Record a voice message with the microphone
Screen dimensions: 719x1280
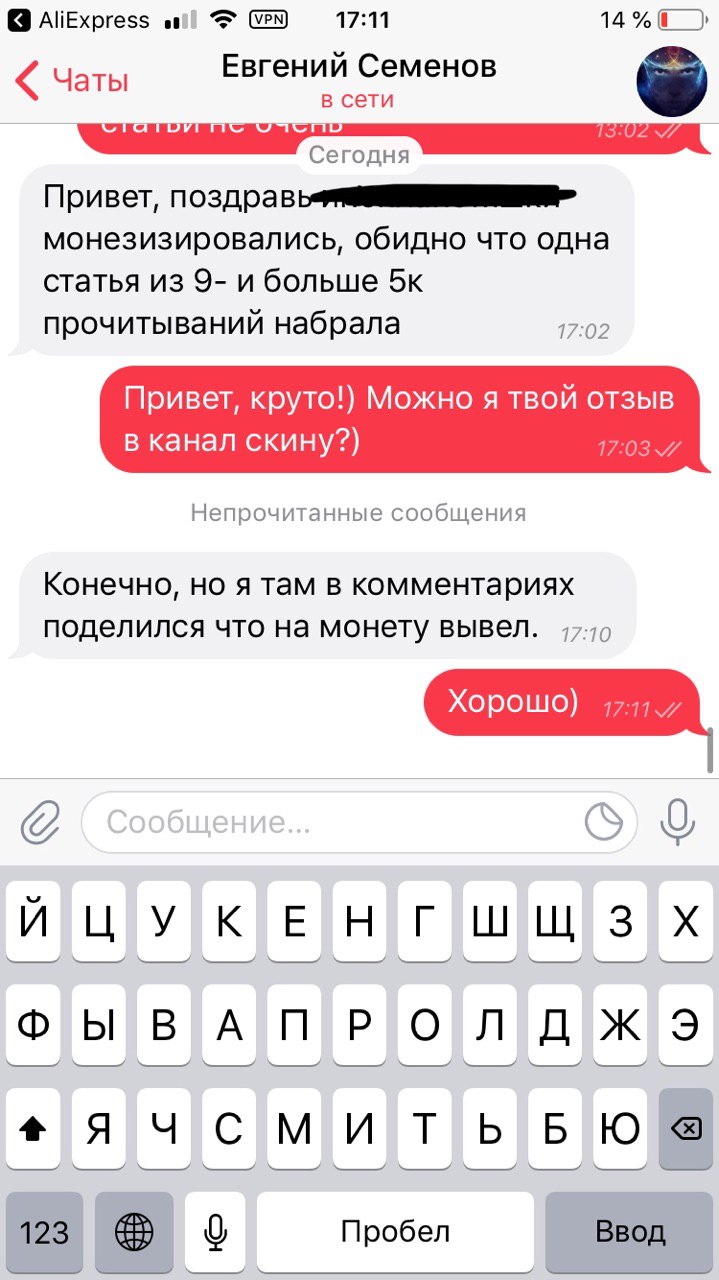pos(678,823)
